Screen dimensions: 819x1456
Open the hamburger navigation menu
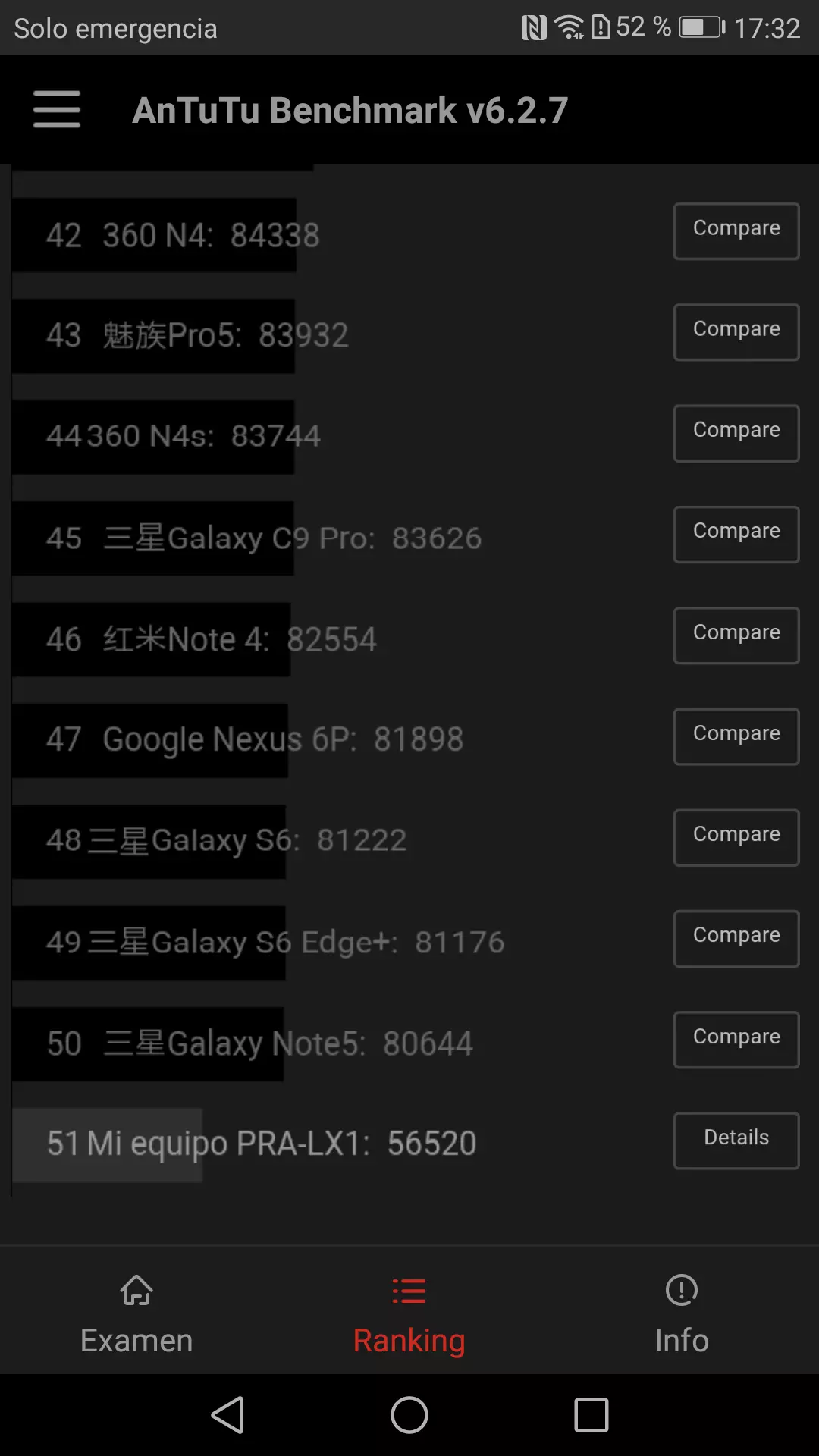[x=56, y=109]
